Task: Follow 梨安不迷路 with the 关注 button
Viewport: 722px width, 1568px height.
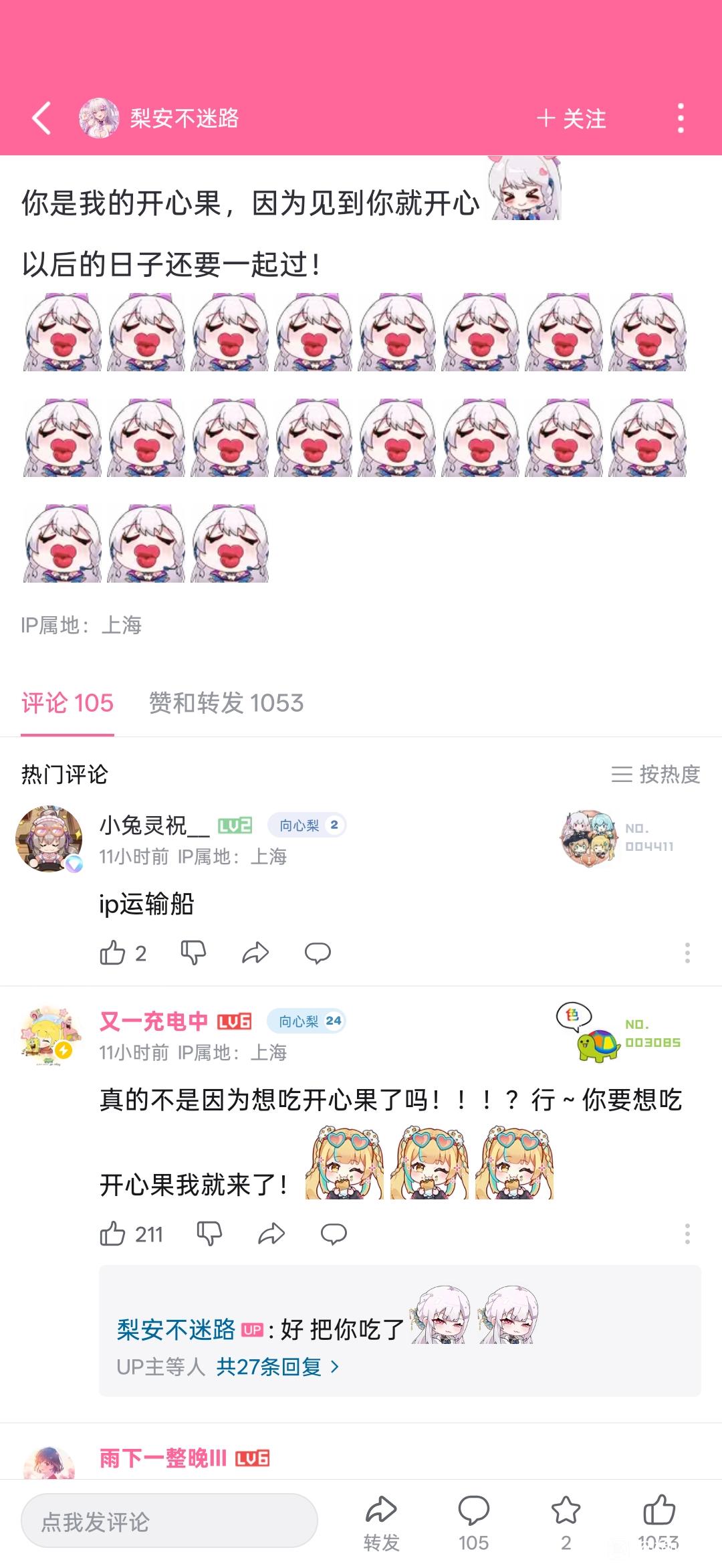Action: 571,119
